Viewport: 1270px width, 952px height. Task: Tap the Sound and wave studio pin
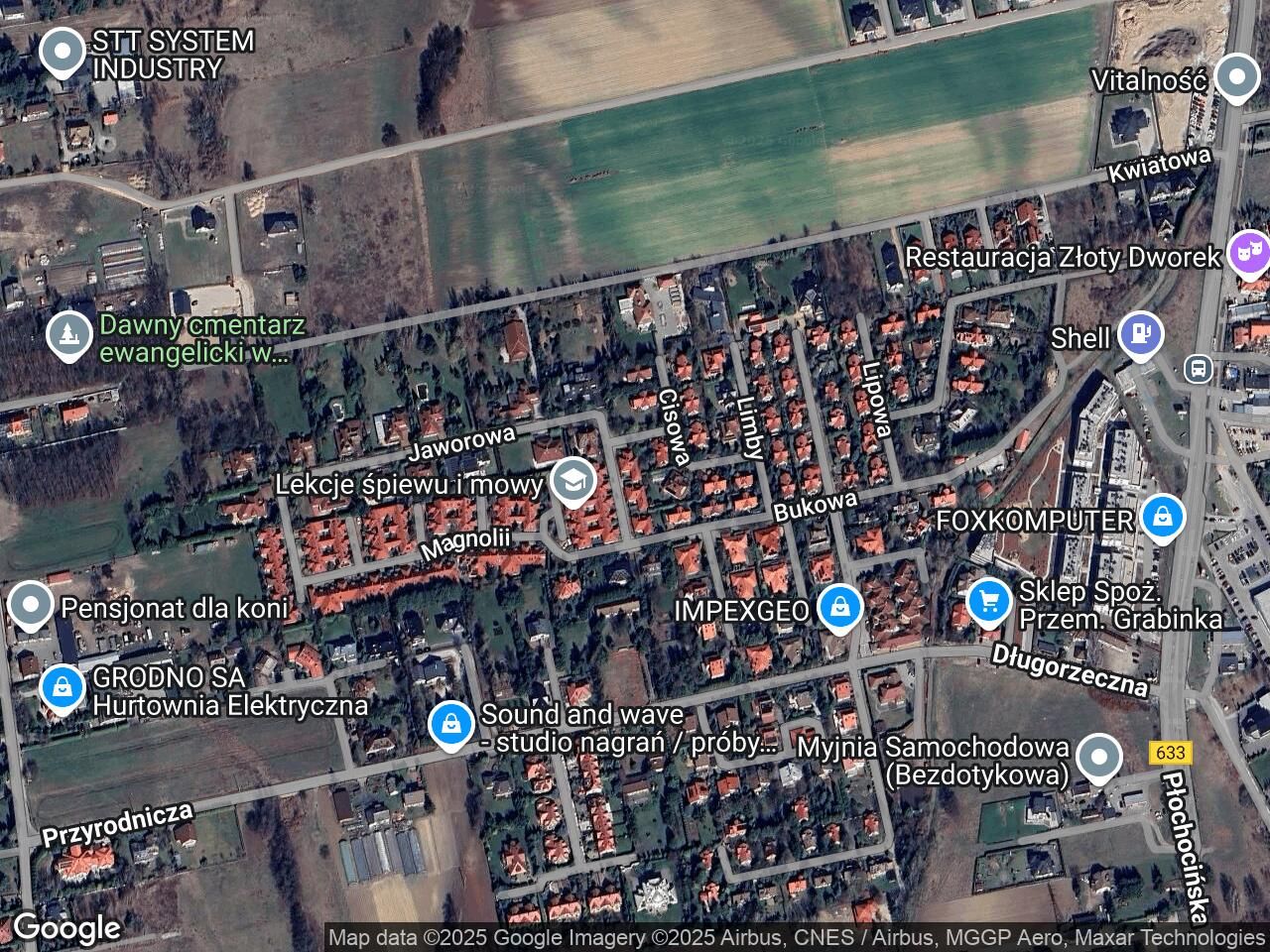(451, 725)
